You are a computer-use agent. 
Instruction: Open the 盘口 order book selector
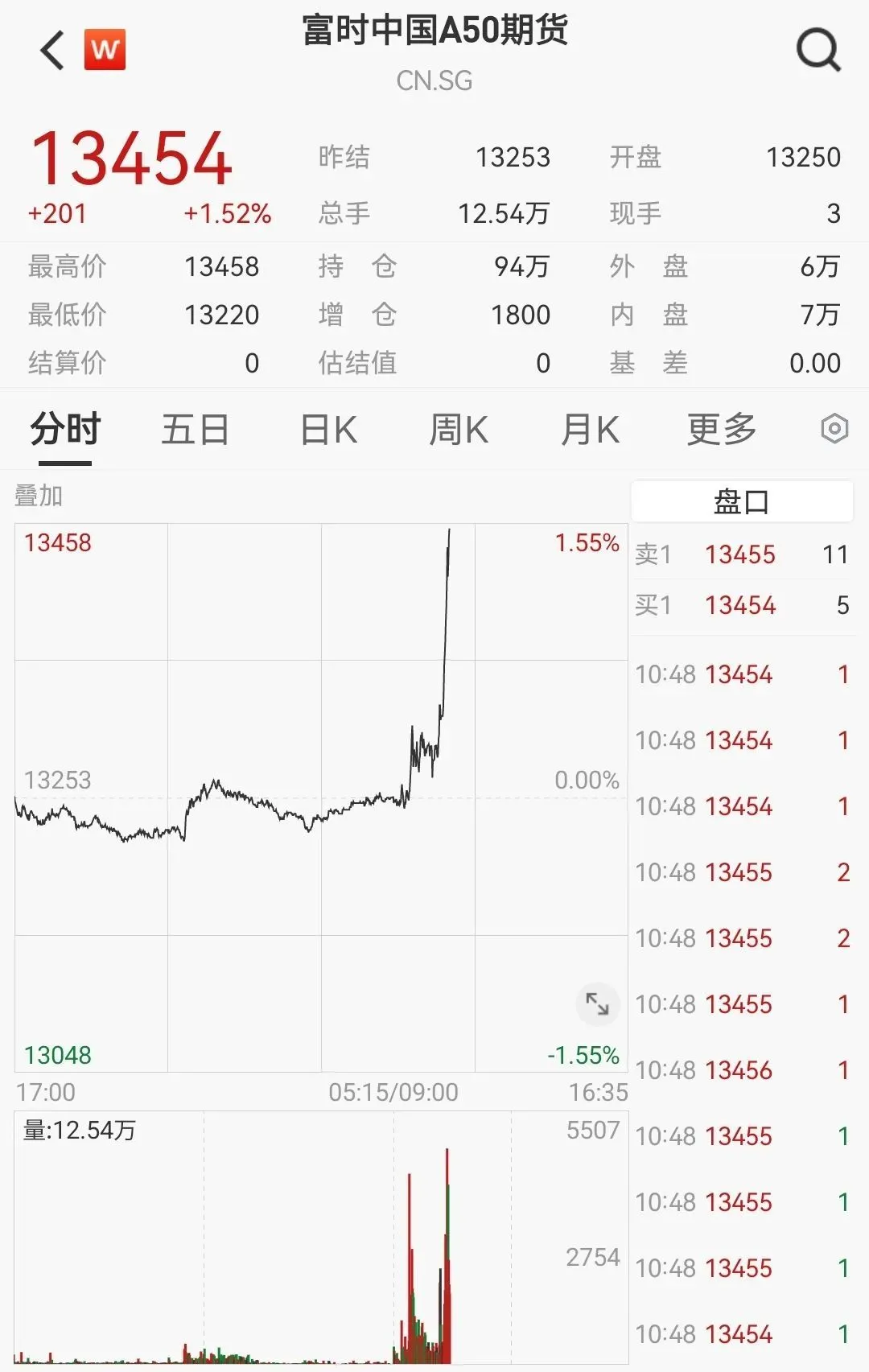(741, 502)
